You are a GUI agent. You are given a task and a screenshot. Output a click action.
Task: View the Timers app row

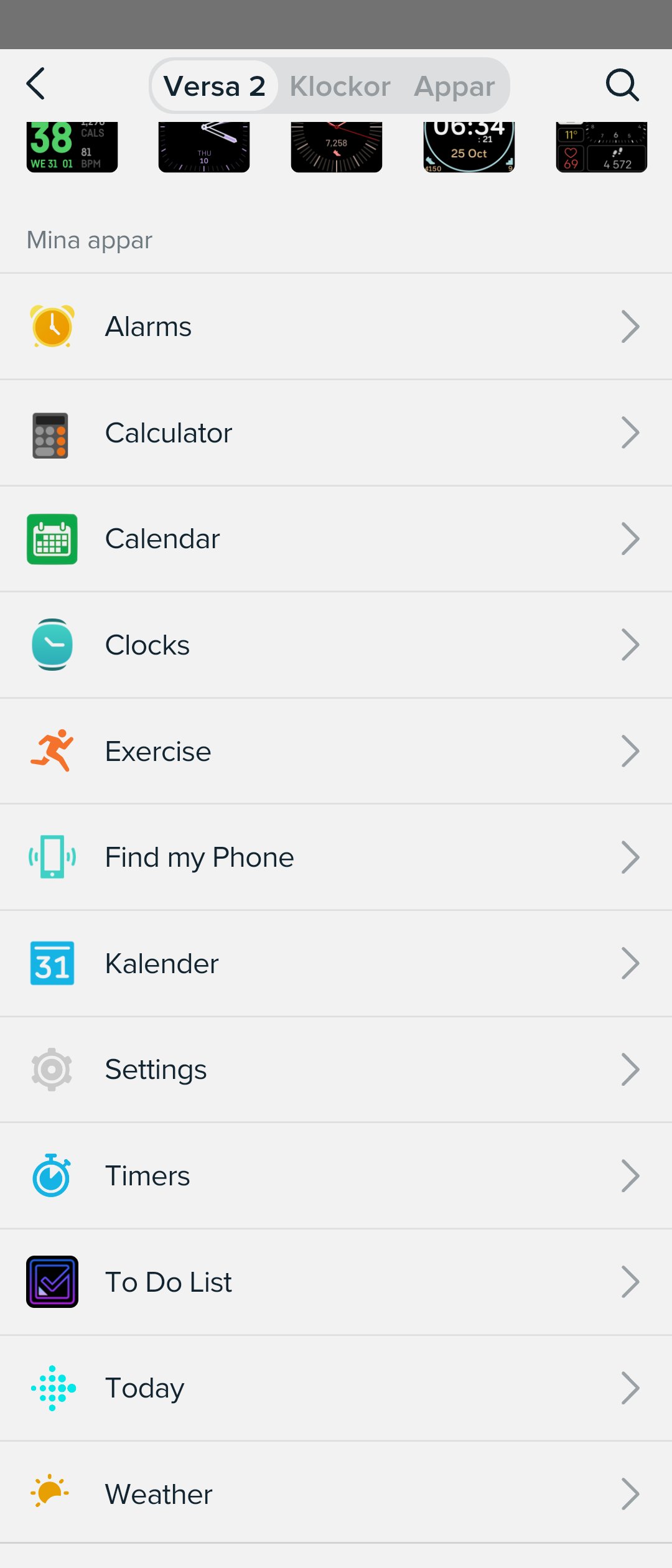[336, 1176]
